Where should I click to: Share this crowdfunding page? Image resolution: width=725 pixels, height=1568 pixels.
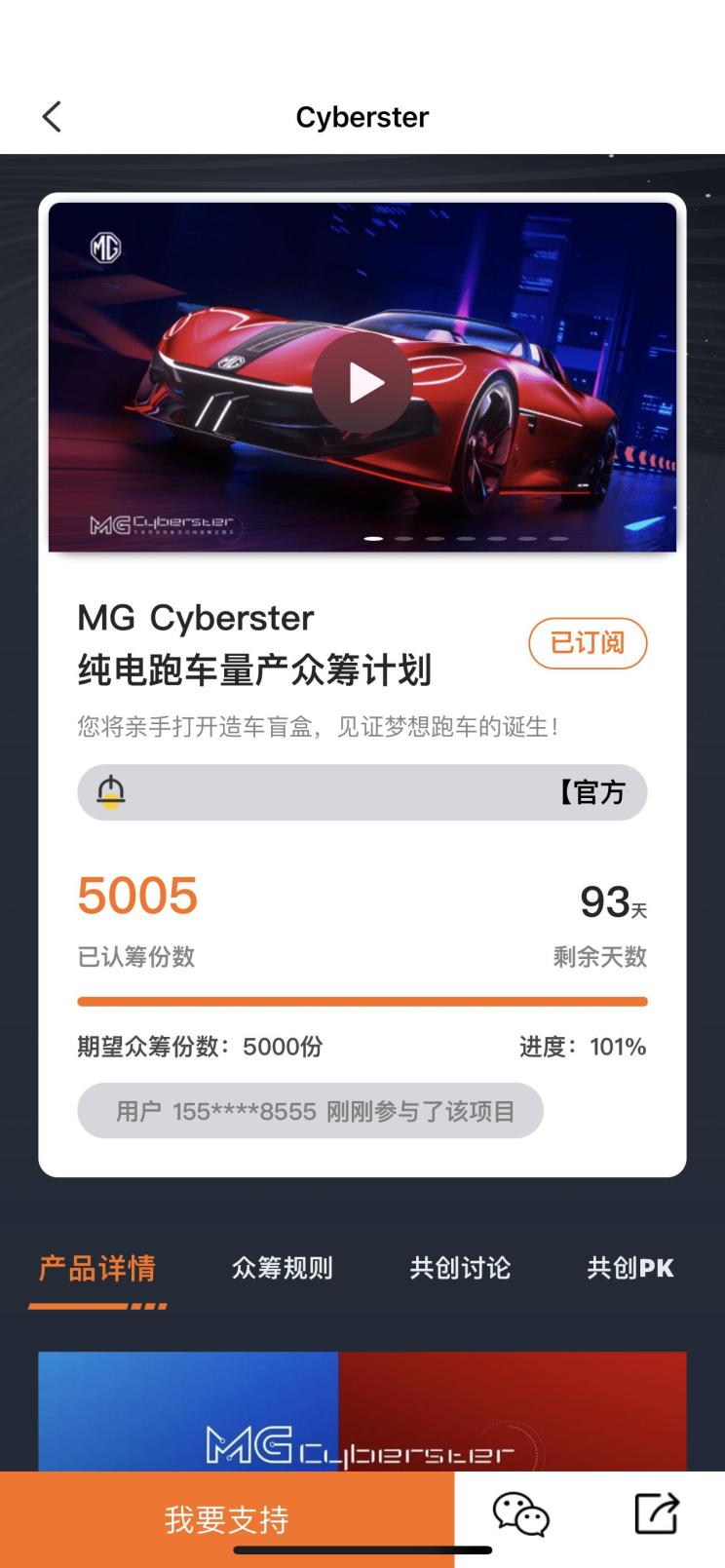pyautogui.click(x=656, y=1513)
